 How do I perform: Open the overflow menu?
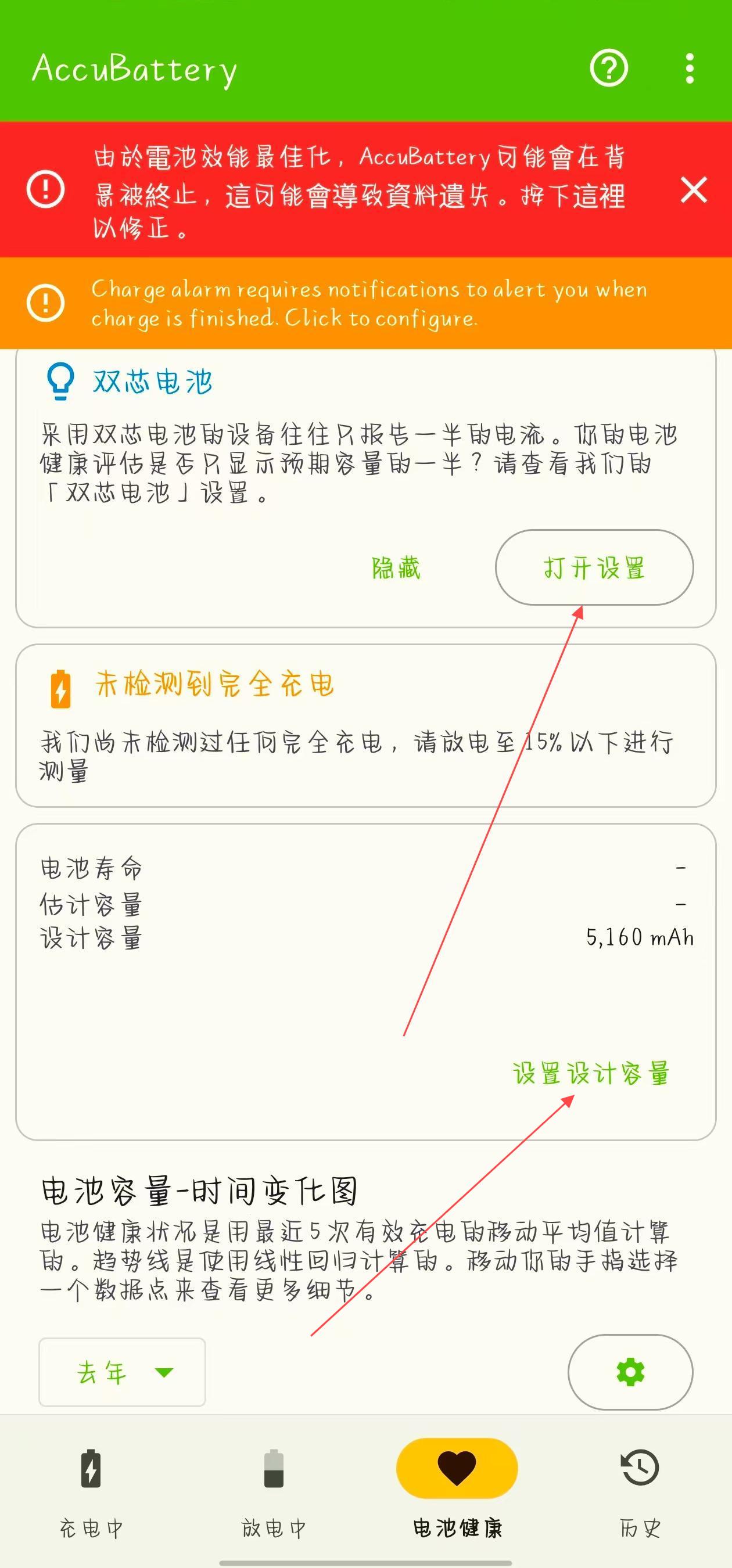pos(690,68)
